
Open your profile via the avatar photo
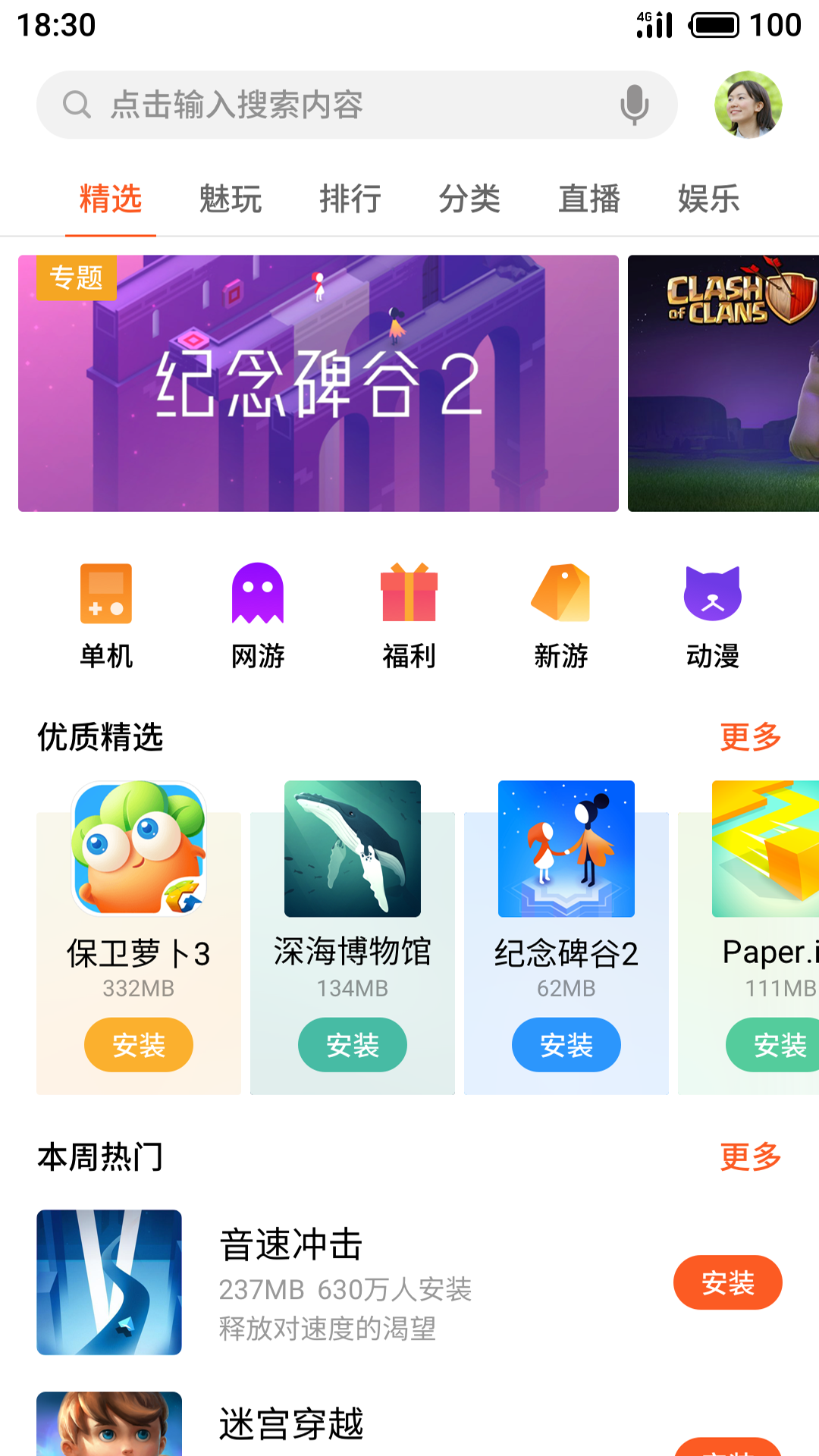[748, 105]
